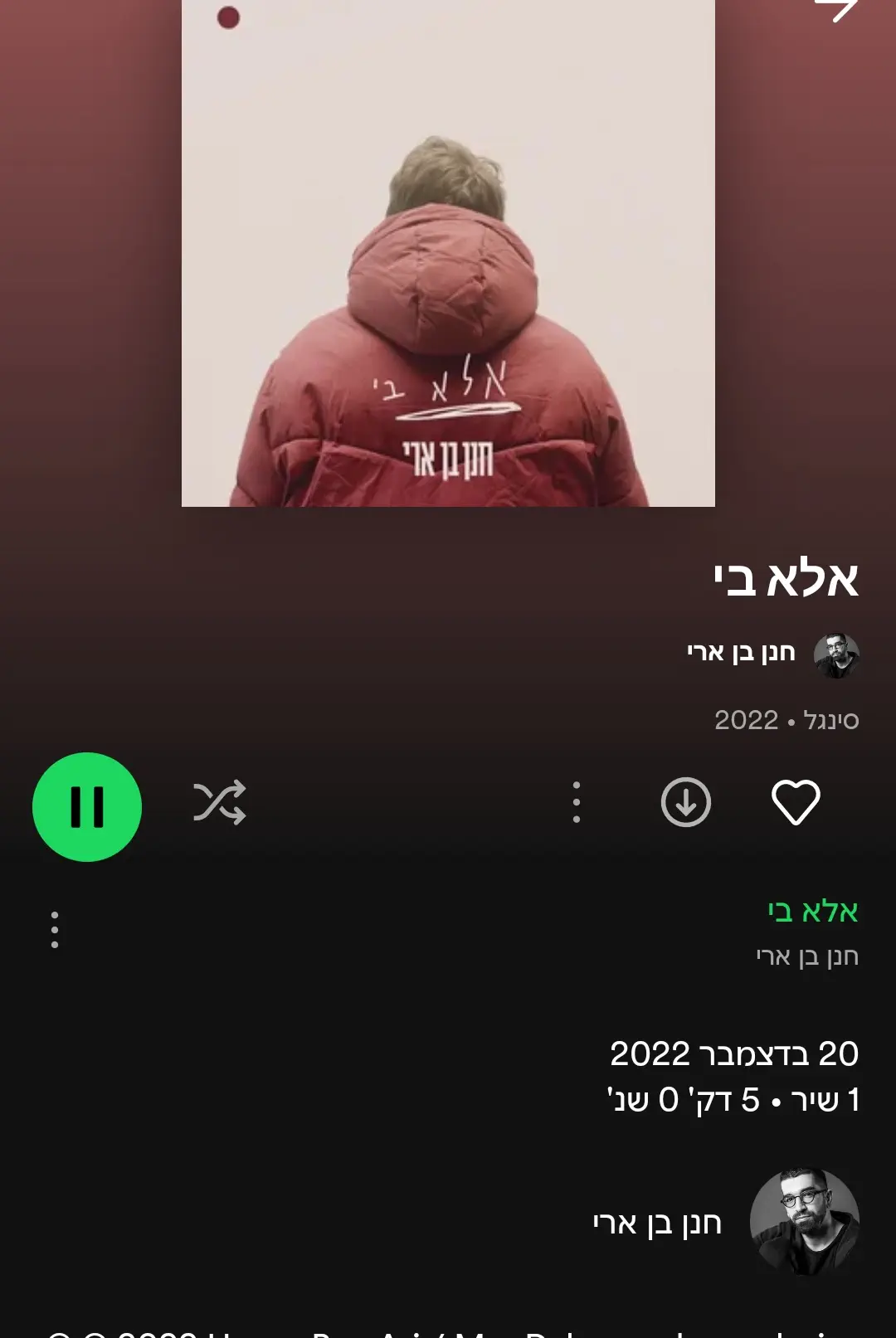Download the single for offline listening

point(685,802)
